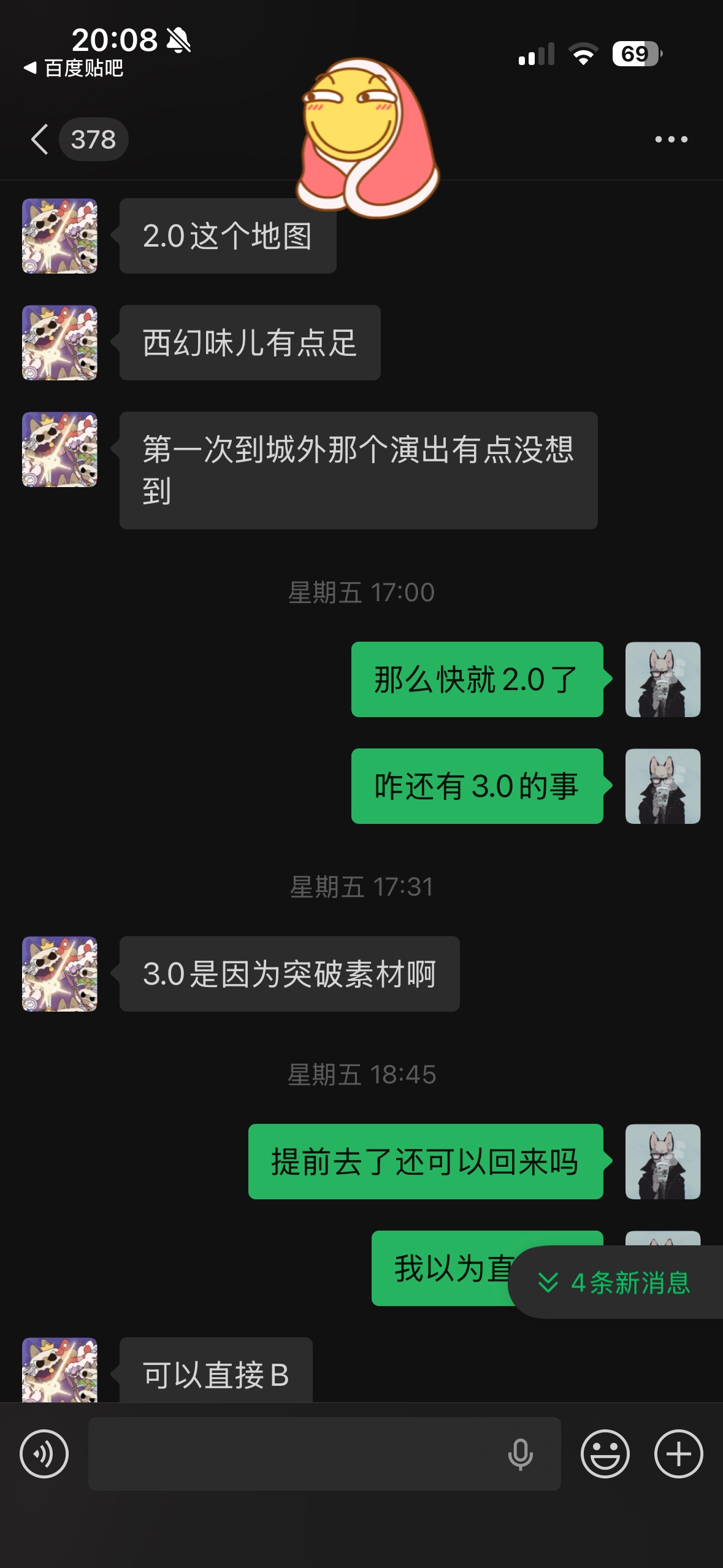Tap the microphone dictation icon in input

tap(521, 1453)
